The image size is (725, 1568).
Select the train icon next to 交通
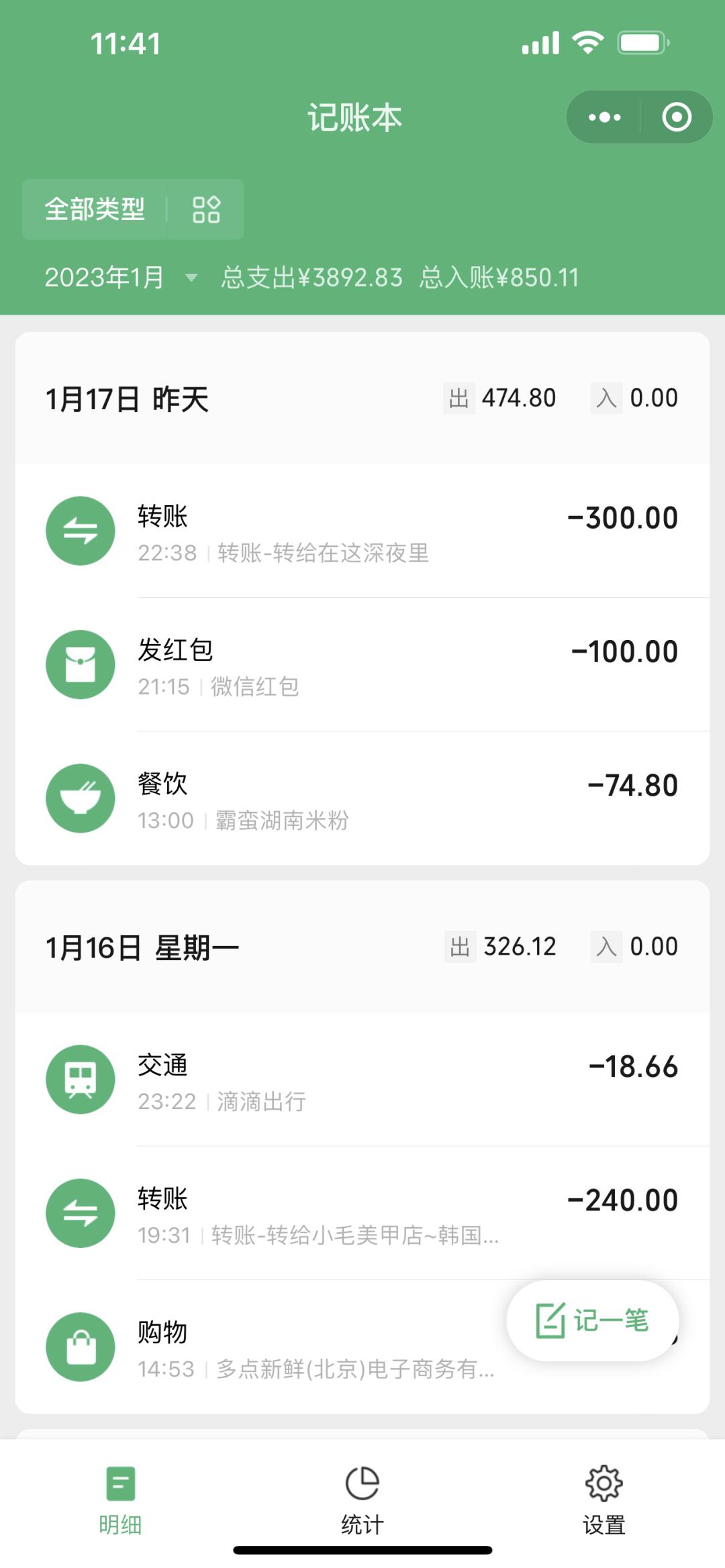(x=80, y=1080)
